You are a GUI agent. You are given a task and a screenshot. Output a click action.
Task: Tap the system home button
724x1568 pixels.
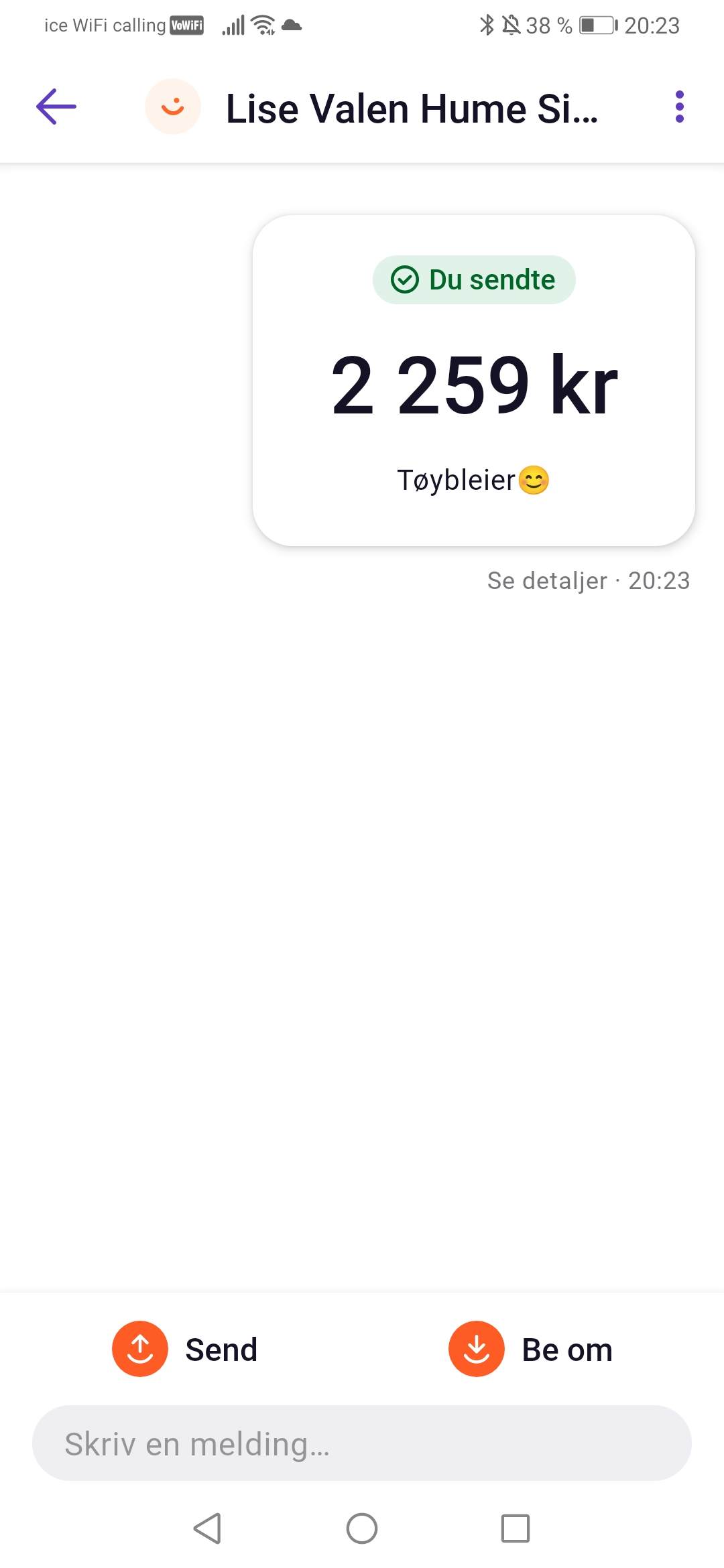(x=362, y=1528)
